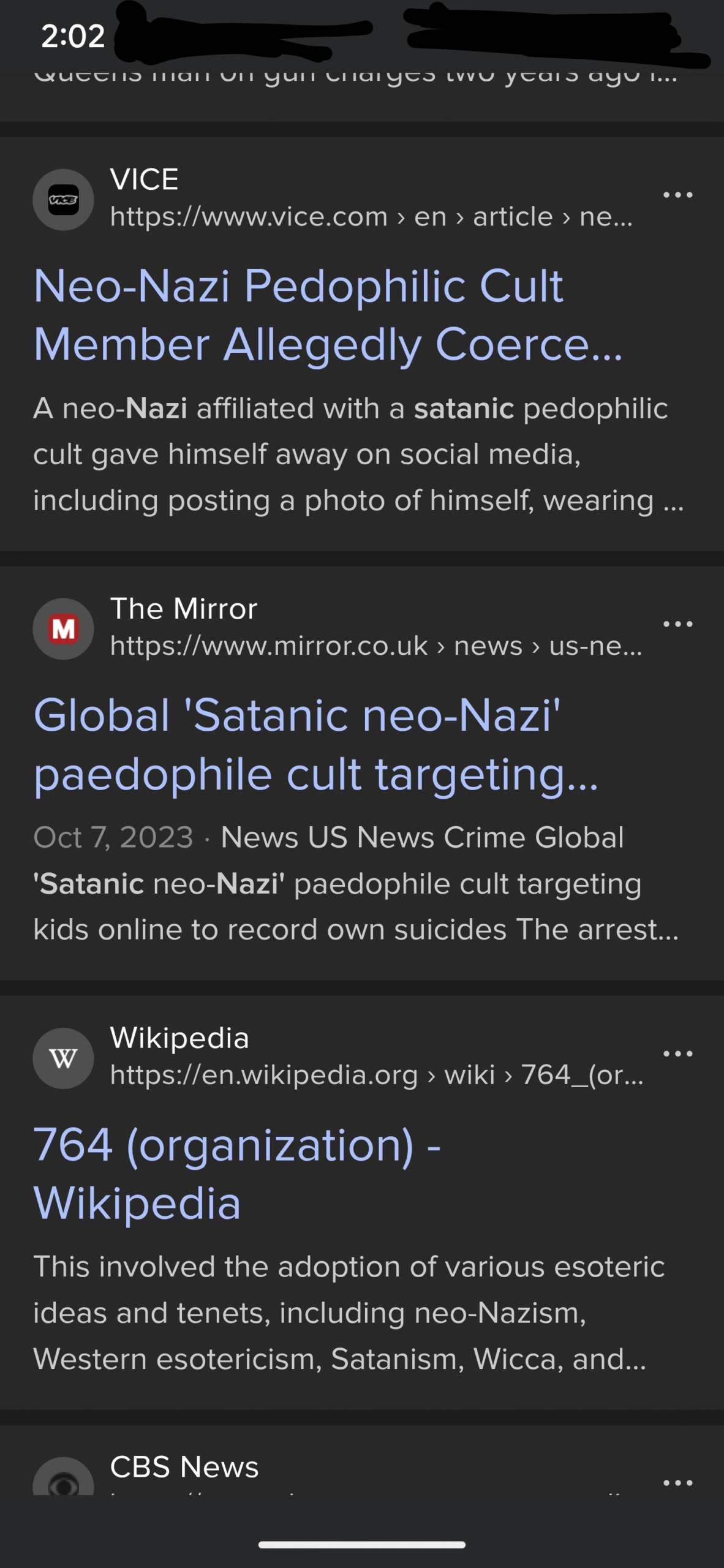Image resolution: width=724 pixels, height=1568 pixels.
Task: Open more options for The Mirror result
Action: [x=677, y=624]
